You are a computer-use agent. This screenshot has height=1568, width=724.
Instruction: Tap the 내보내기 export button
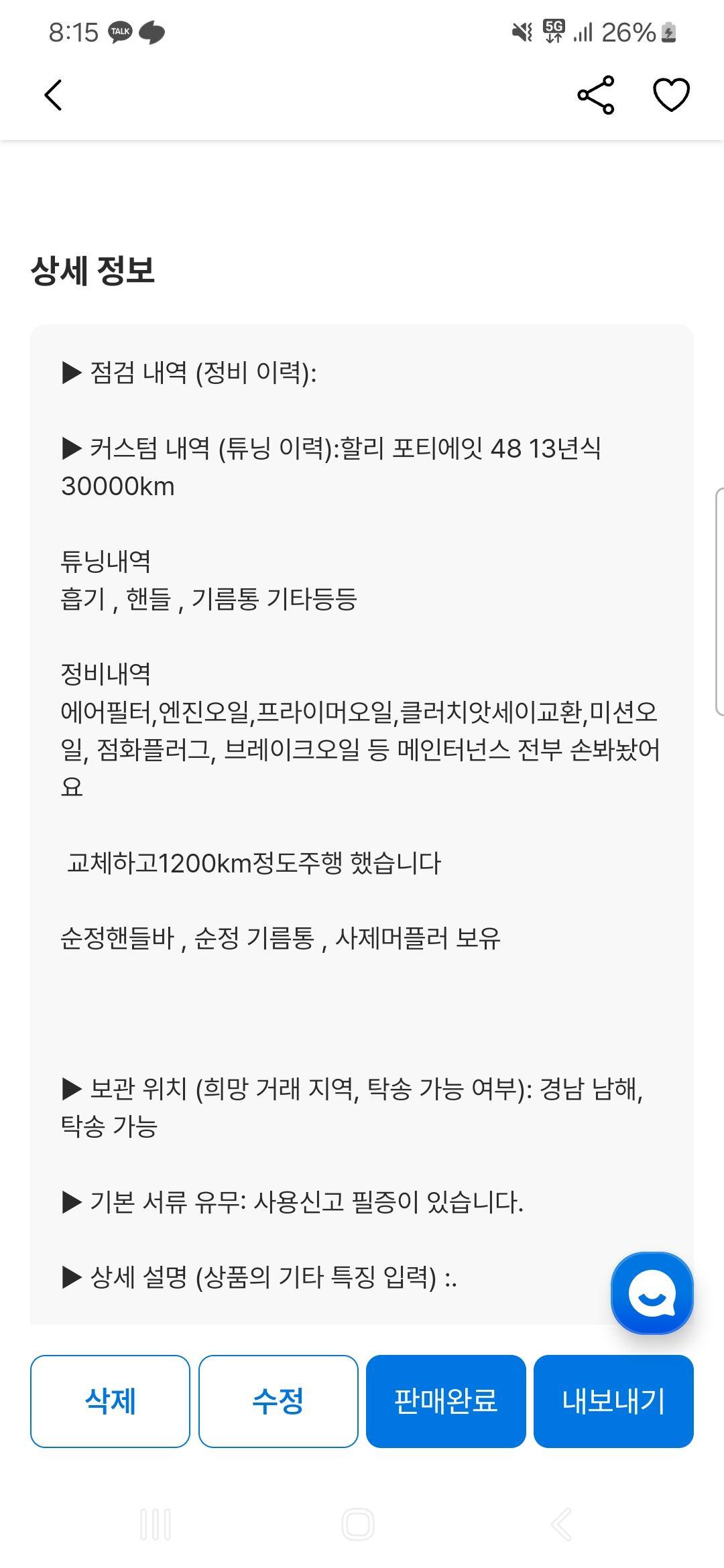pos(613,1400)
